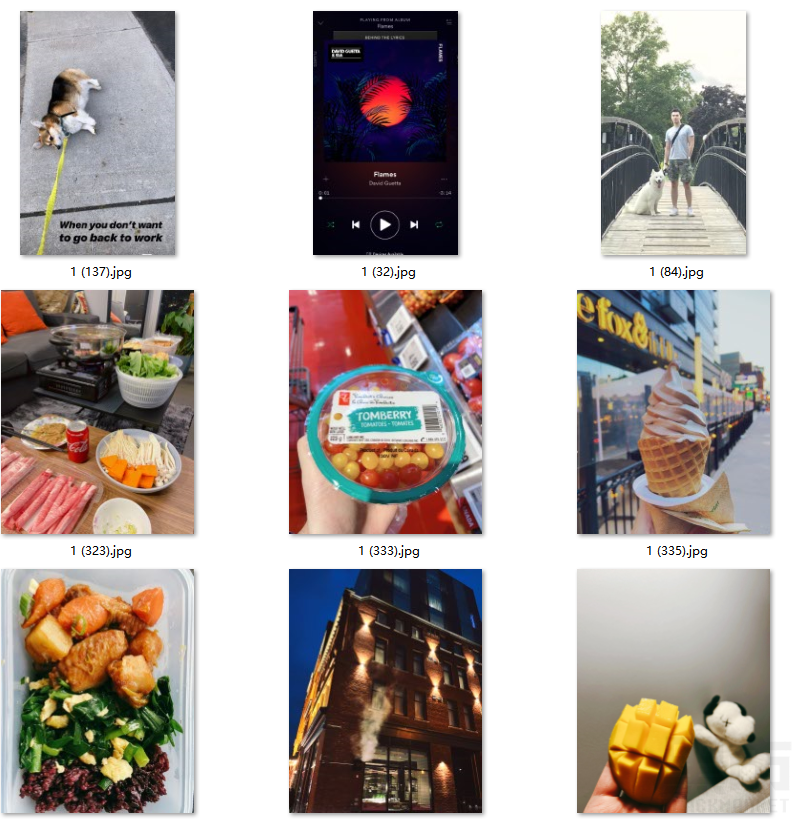The image size is (800, 821).
Task: Open the mango and Snoopy photo
Action: pyautogui.click(x=674, y=690)
